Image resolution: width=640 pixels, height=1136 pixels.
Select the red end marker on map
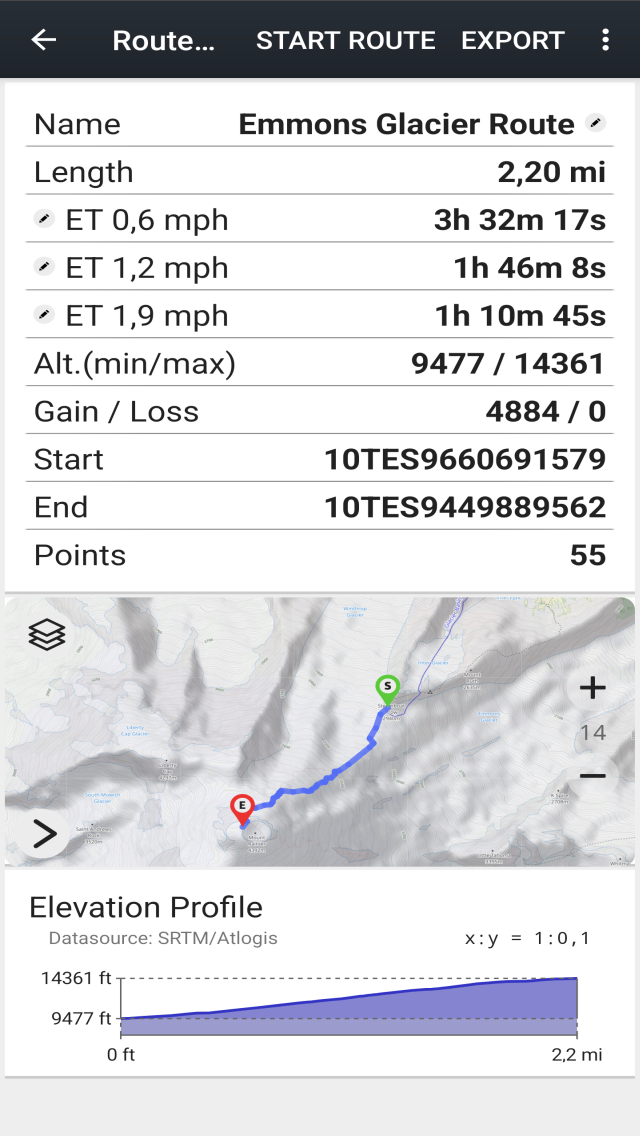point(241,806)
